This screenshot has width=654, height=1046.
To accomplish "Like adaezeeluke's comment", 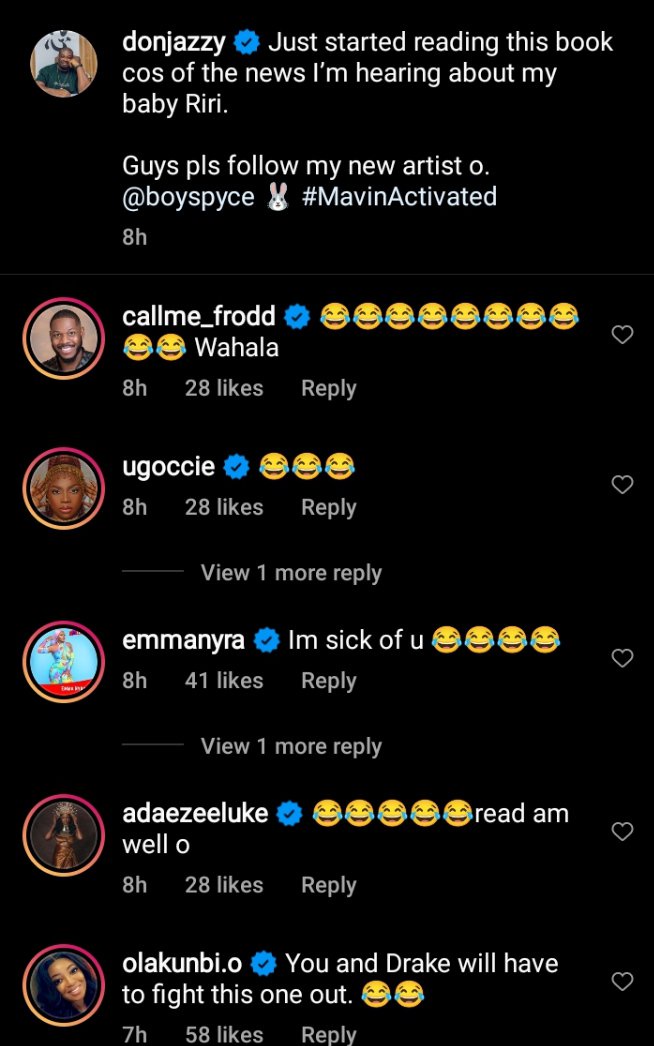I will tap(622, 831).
